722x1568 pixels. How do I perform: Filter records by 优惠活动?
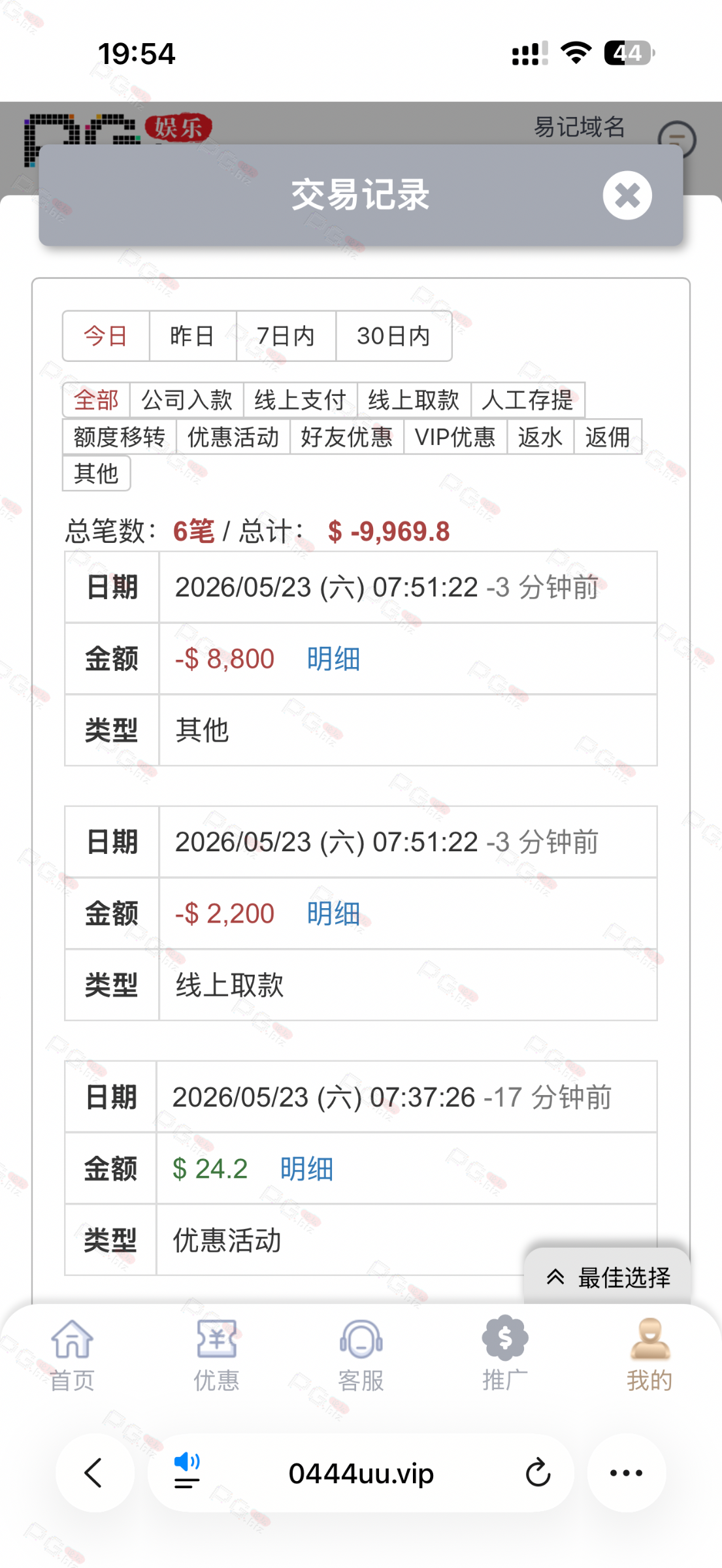tap(233, 436)
